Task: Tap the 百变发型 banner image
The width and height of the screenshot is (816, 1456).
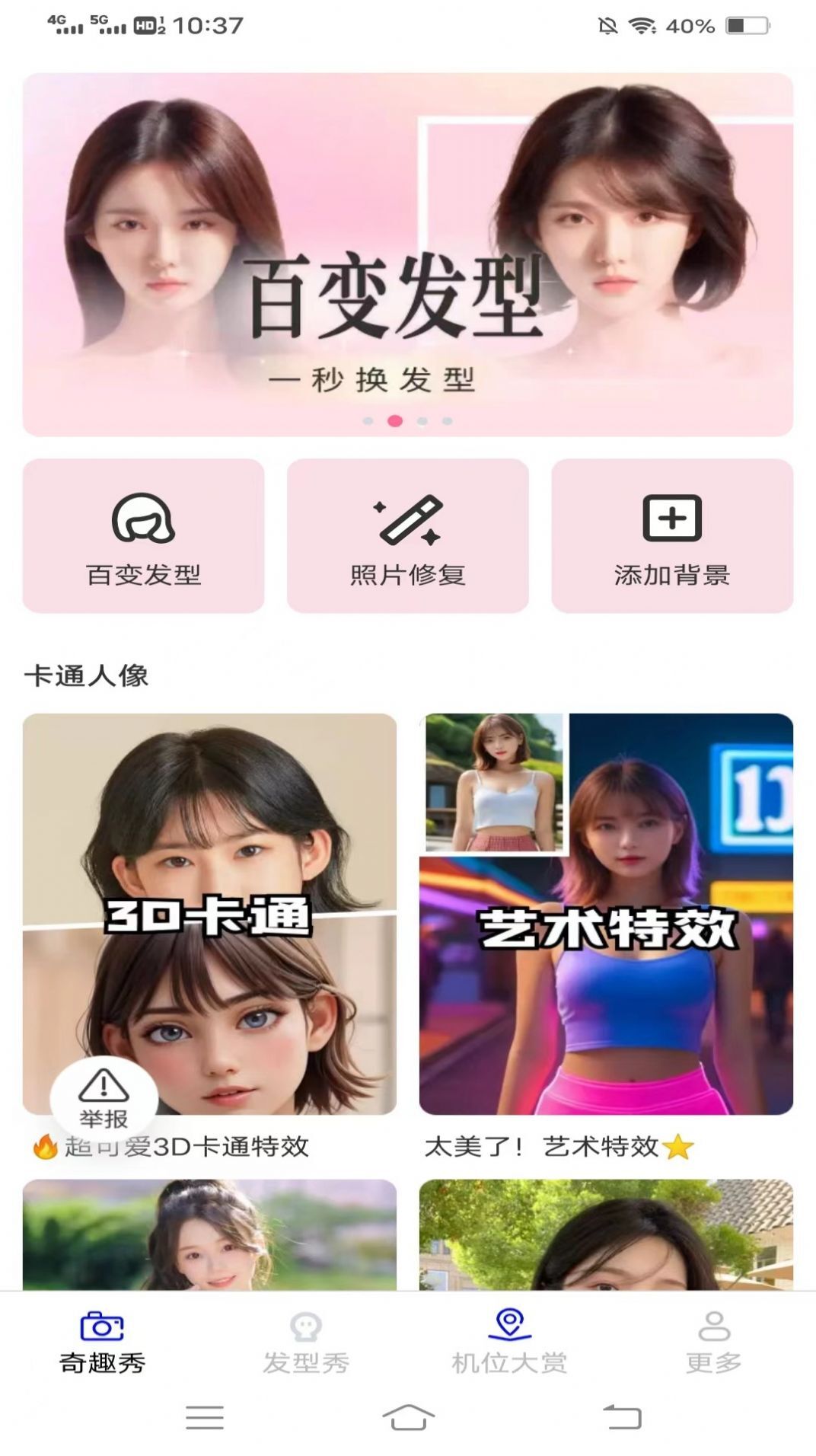Action: (408, 251)
